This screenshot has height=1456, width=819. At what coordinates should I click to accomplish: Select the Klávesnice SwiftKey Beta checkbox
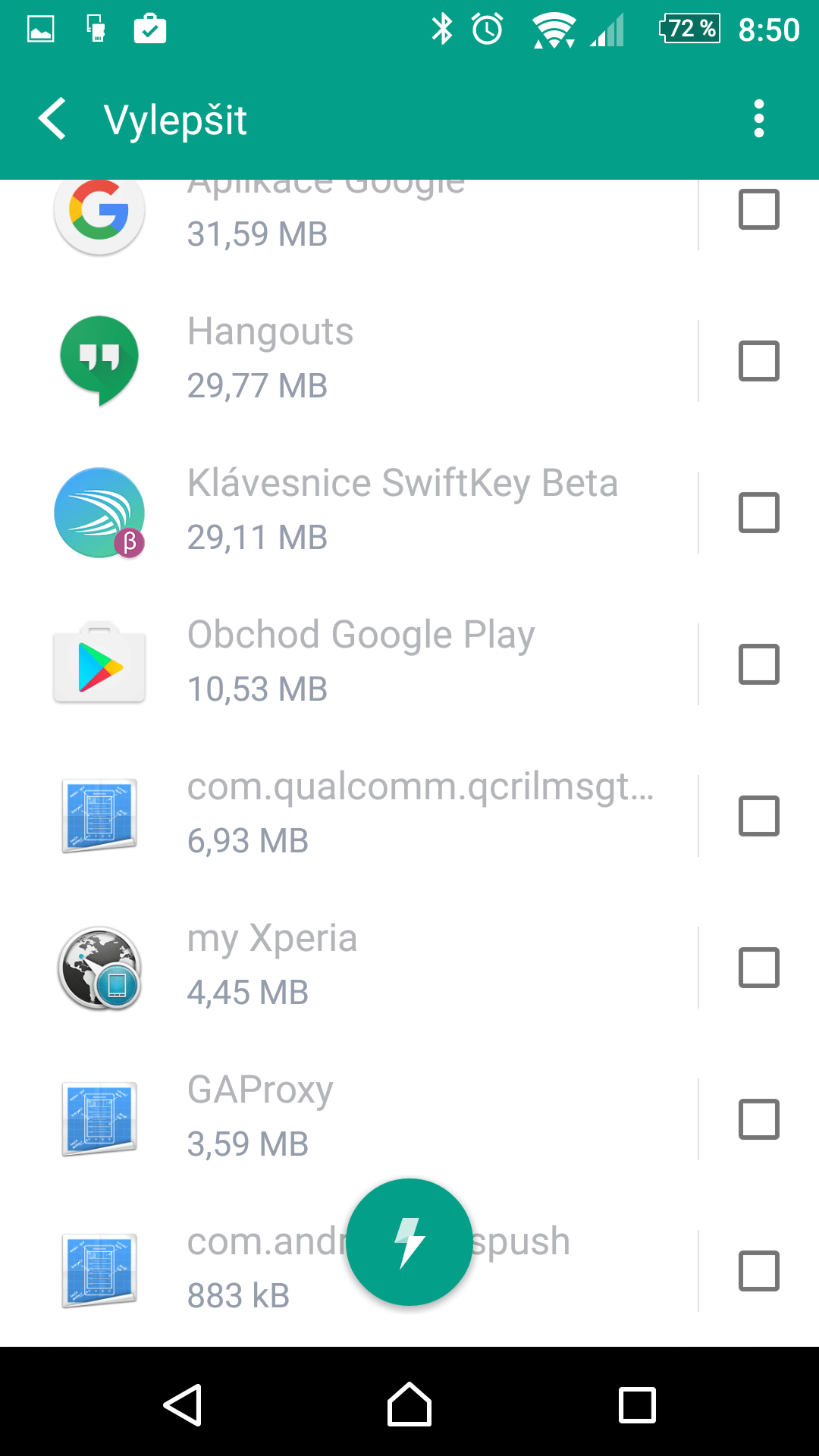click(x=758, y=513)
